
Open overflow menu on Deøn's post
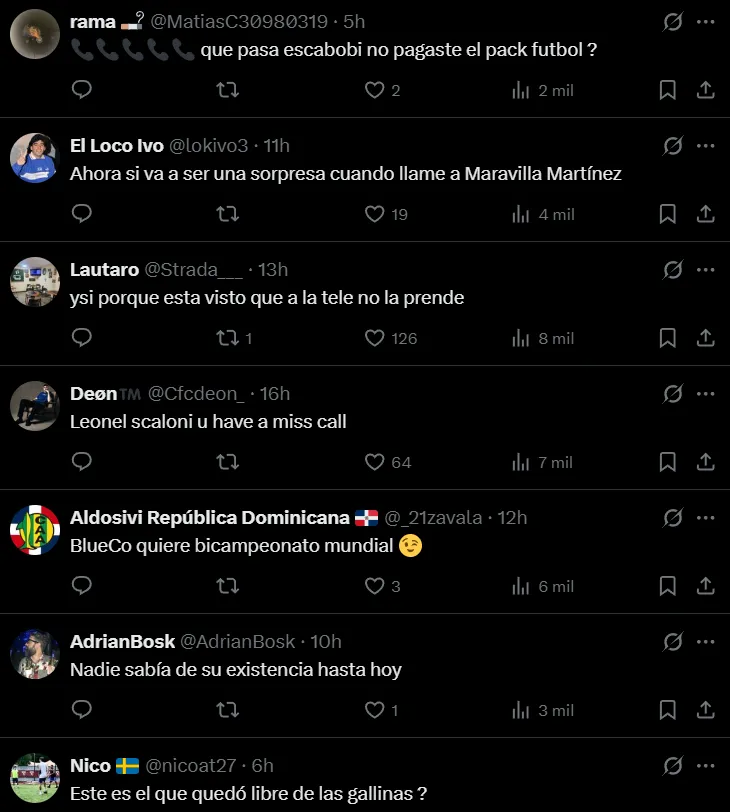706,393
